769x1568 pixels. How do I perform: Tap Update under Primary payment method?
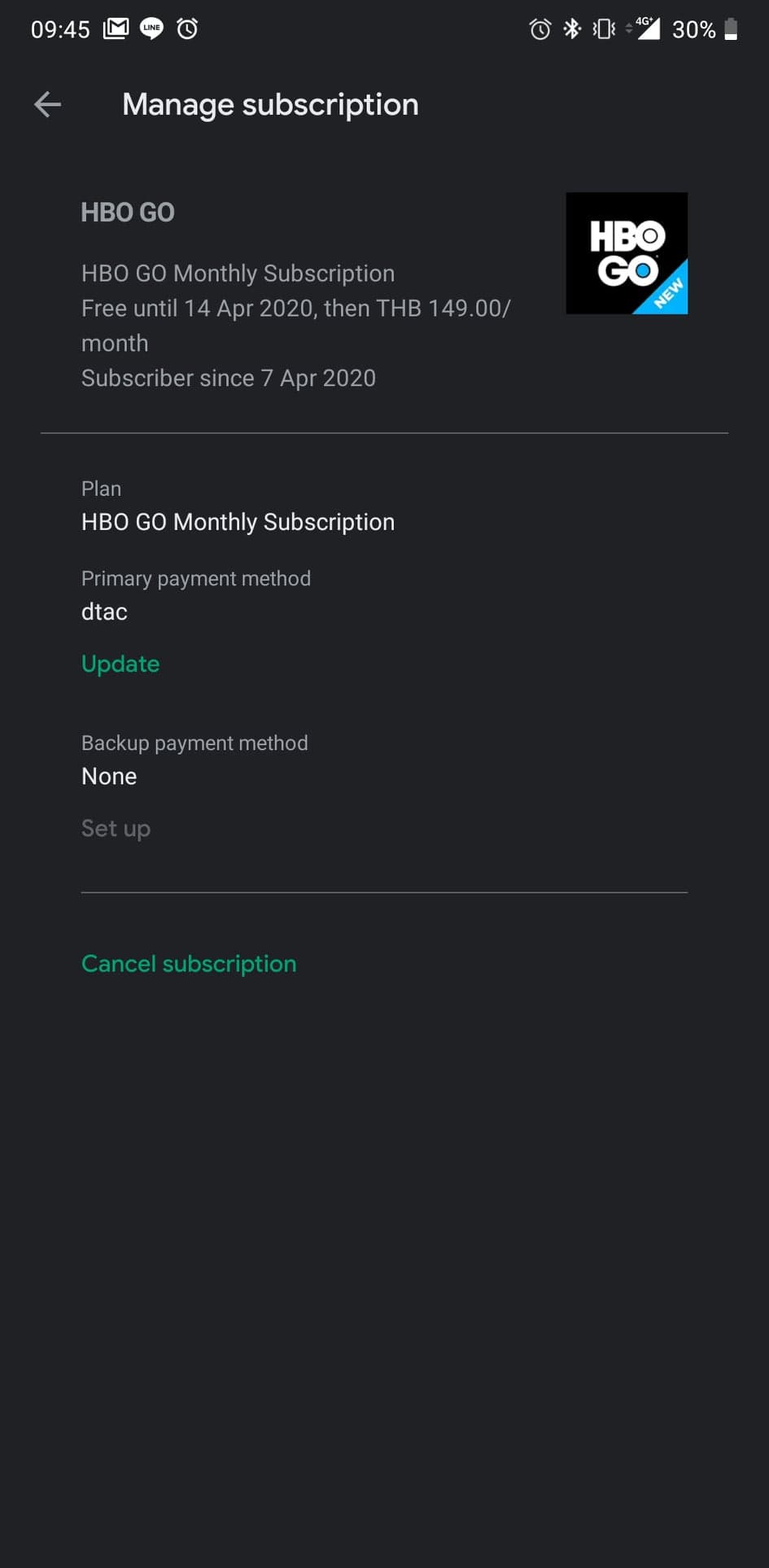120,664
